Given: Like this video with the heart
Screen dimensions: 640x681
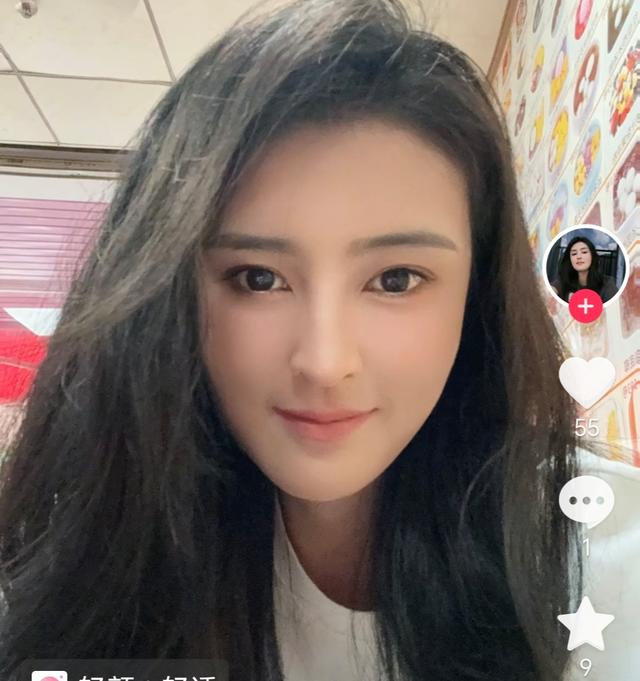Looking at the screenshot, I should click(x=586, y=382).
